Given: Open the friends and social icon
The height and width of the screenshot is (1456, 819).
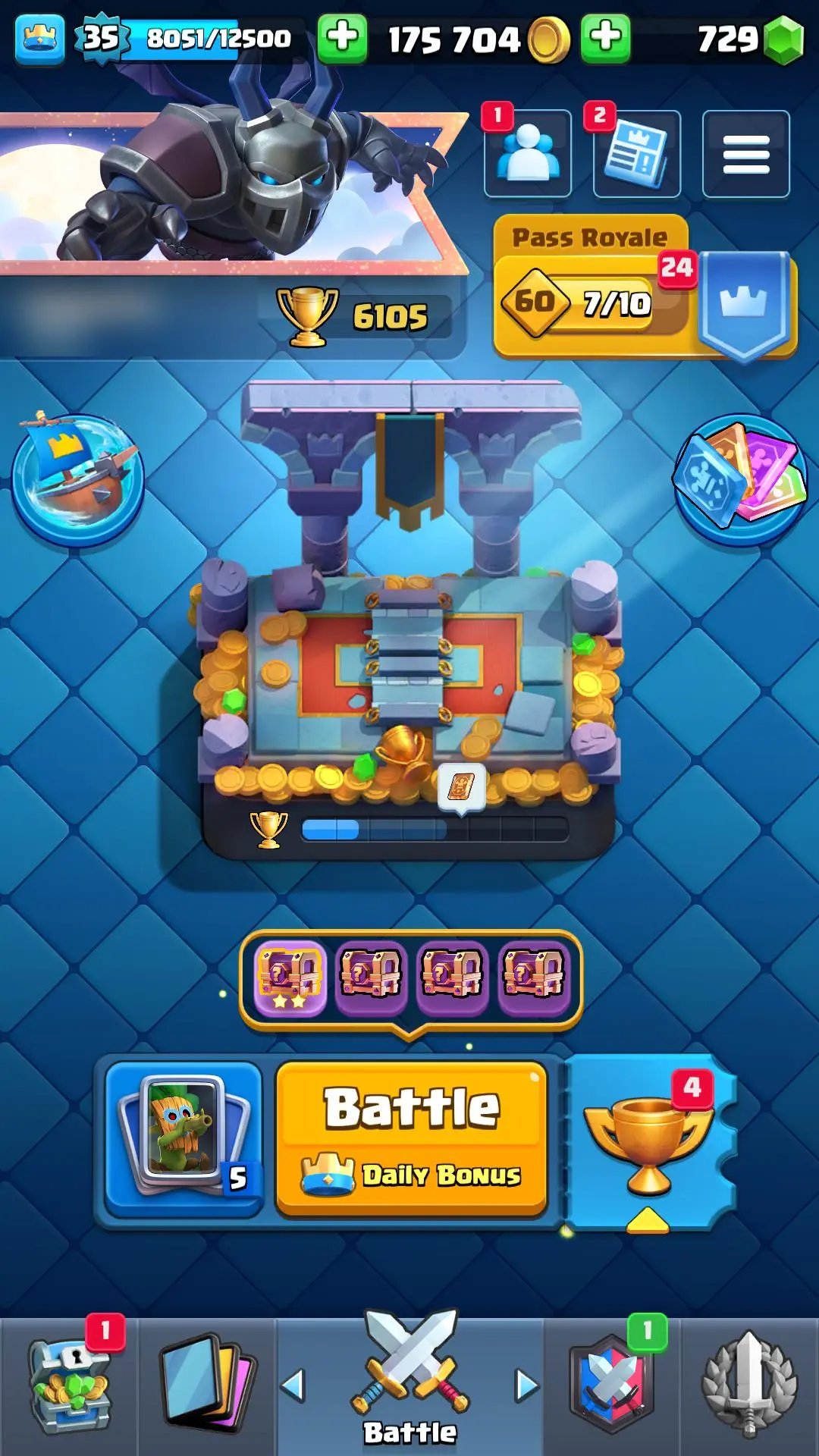Looking at the screenshot, I should pos(528,153).
